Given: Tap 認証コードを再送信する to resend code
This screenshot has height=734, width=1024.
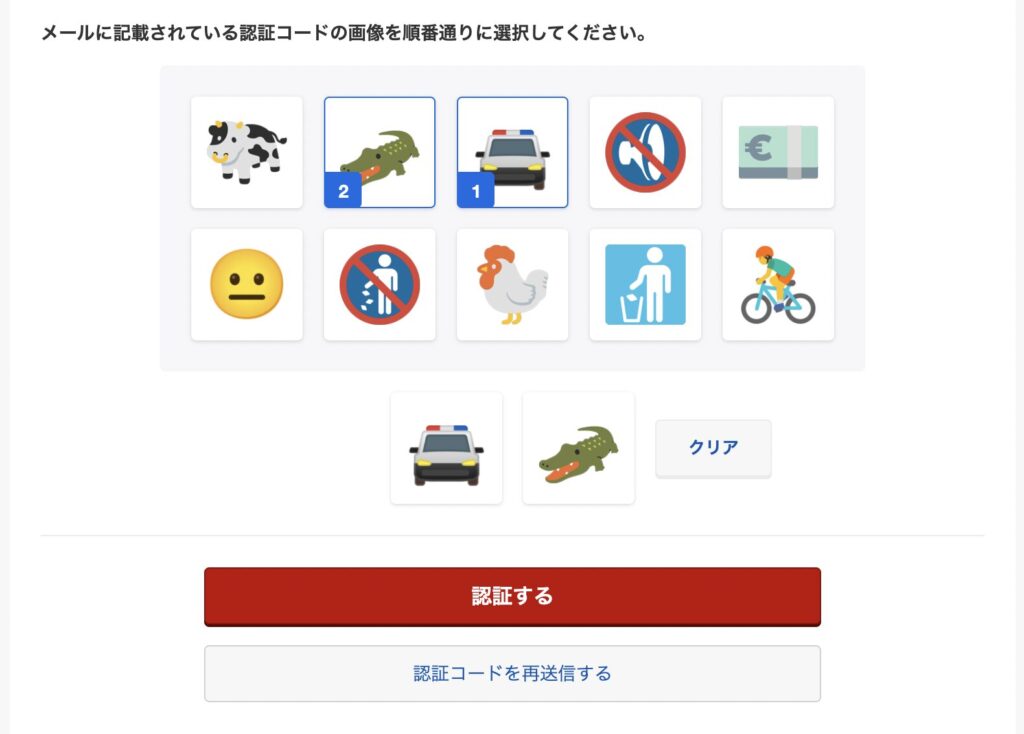Looking at the screenshot, I should click(x=512, y=673).
